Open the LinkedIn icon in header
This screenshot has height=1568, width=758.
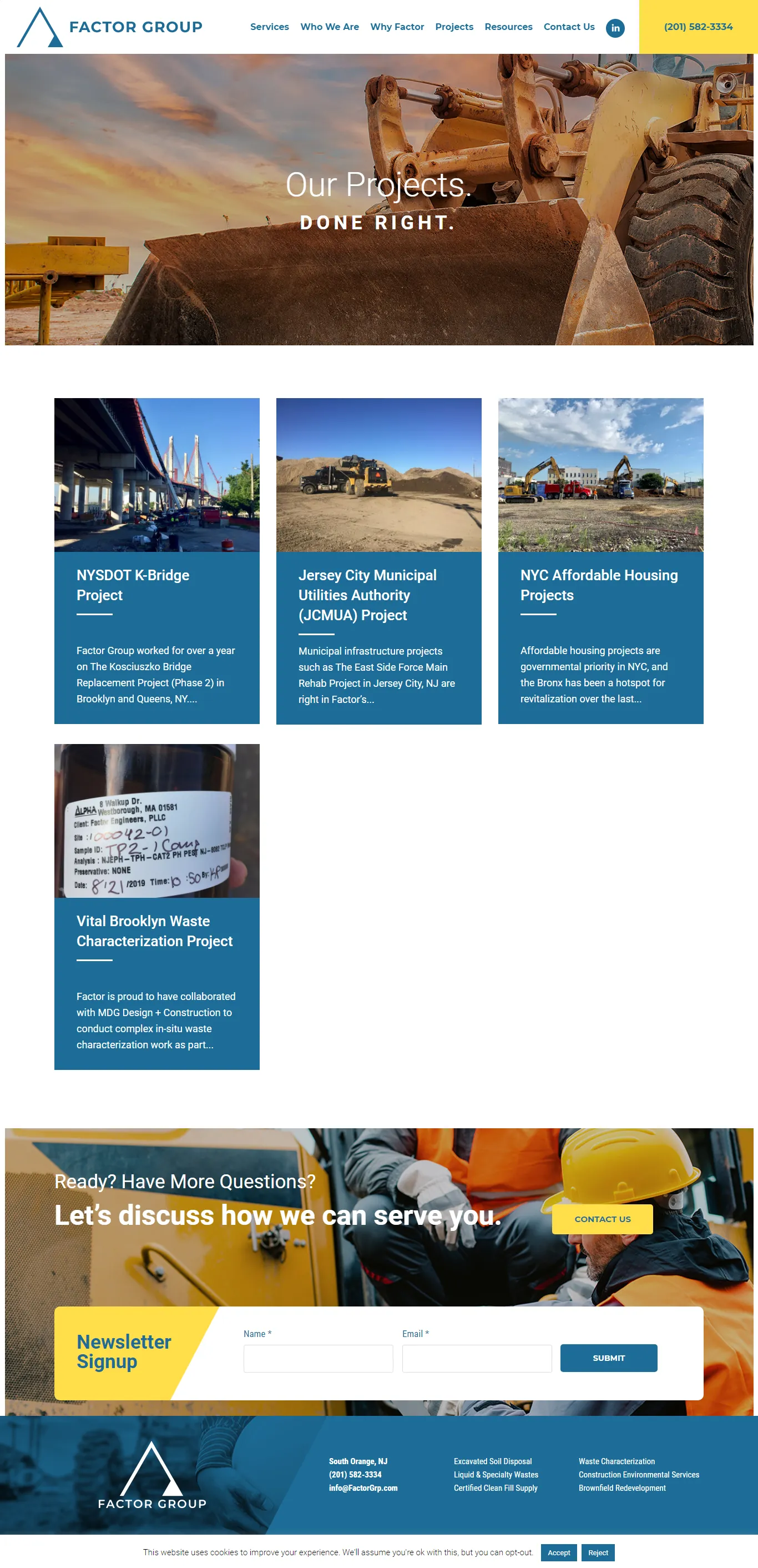click(615, 28)
